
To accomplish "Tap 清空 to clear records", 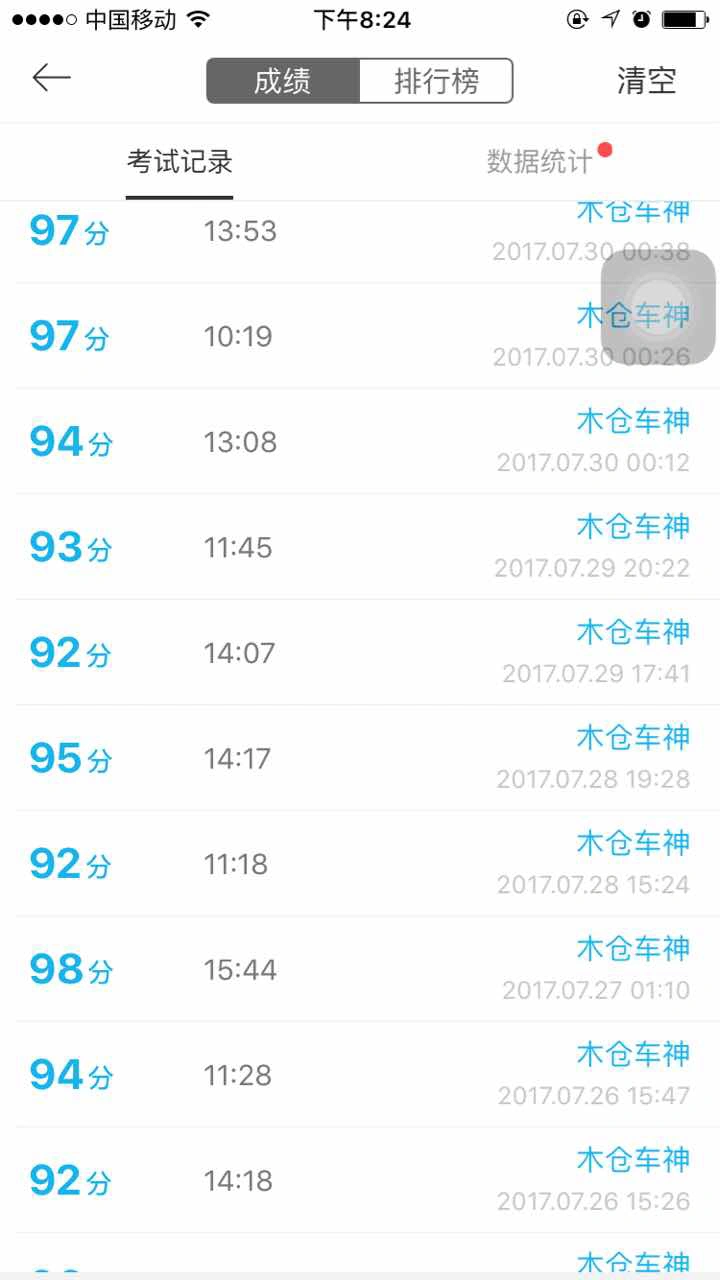I will (647, 81).
